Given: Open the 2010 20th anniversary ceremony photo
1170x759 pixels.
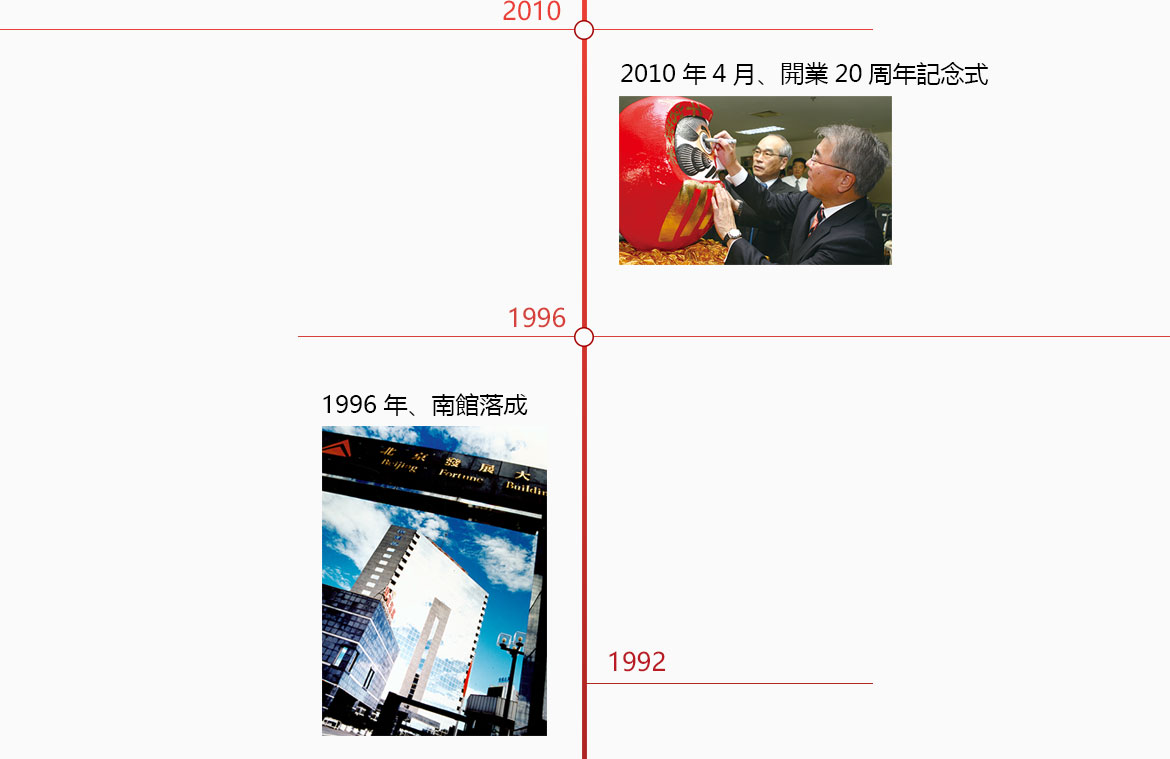Looking at the screenshot, I should pyautogui.click(x=755, y=180).
